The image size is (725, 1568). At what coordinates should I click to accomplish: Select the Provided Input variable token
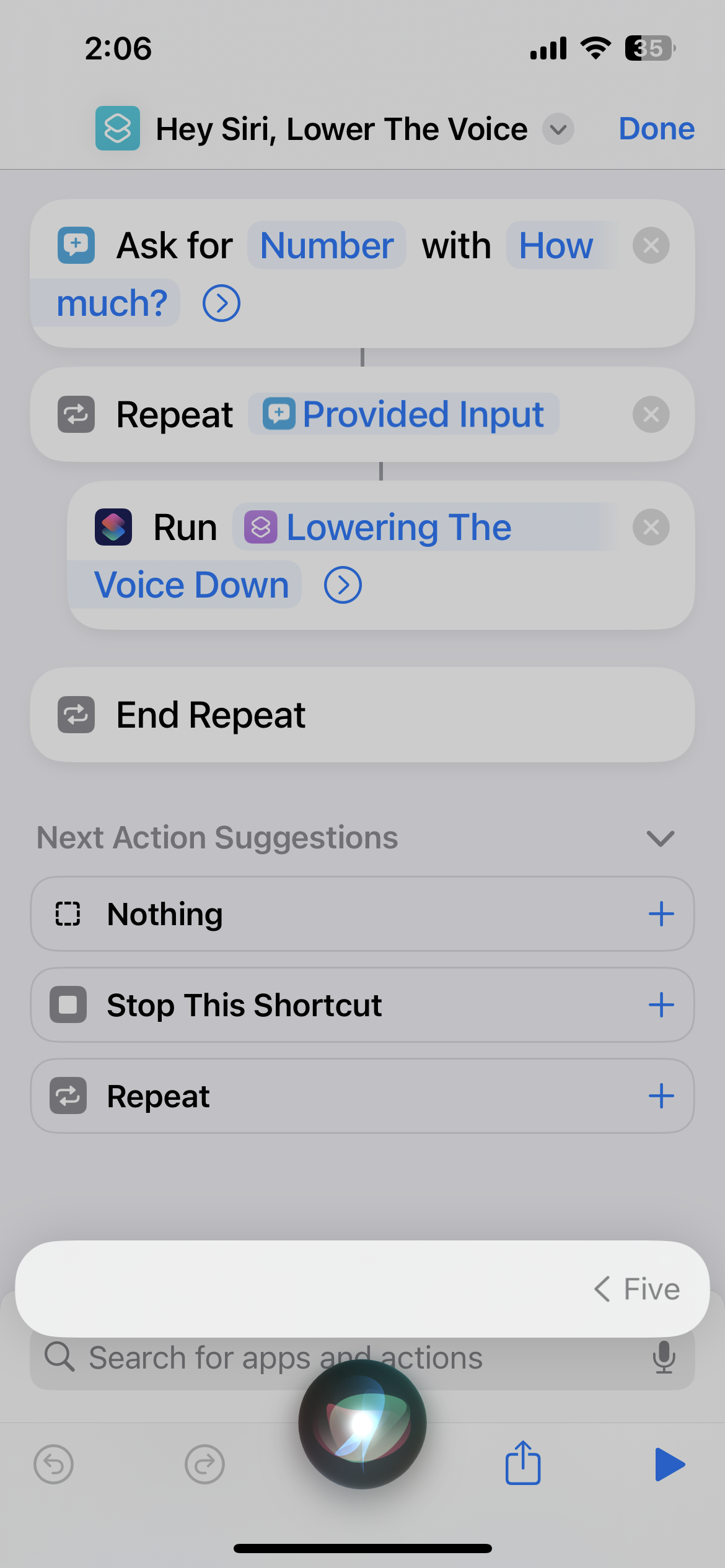point(404,414)
